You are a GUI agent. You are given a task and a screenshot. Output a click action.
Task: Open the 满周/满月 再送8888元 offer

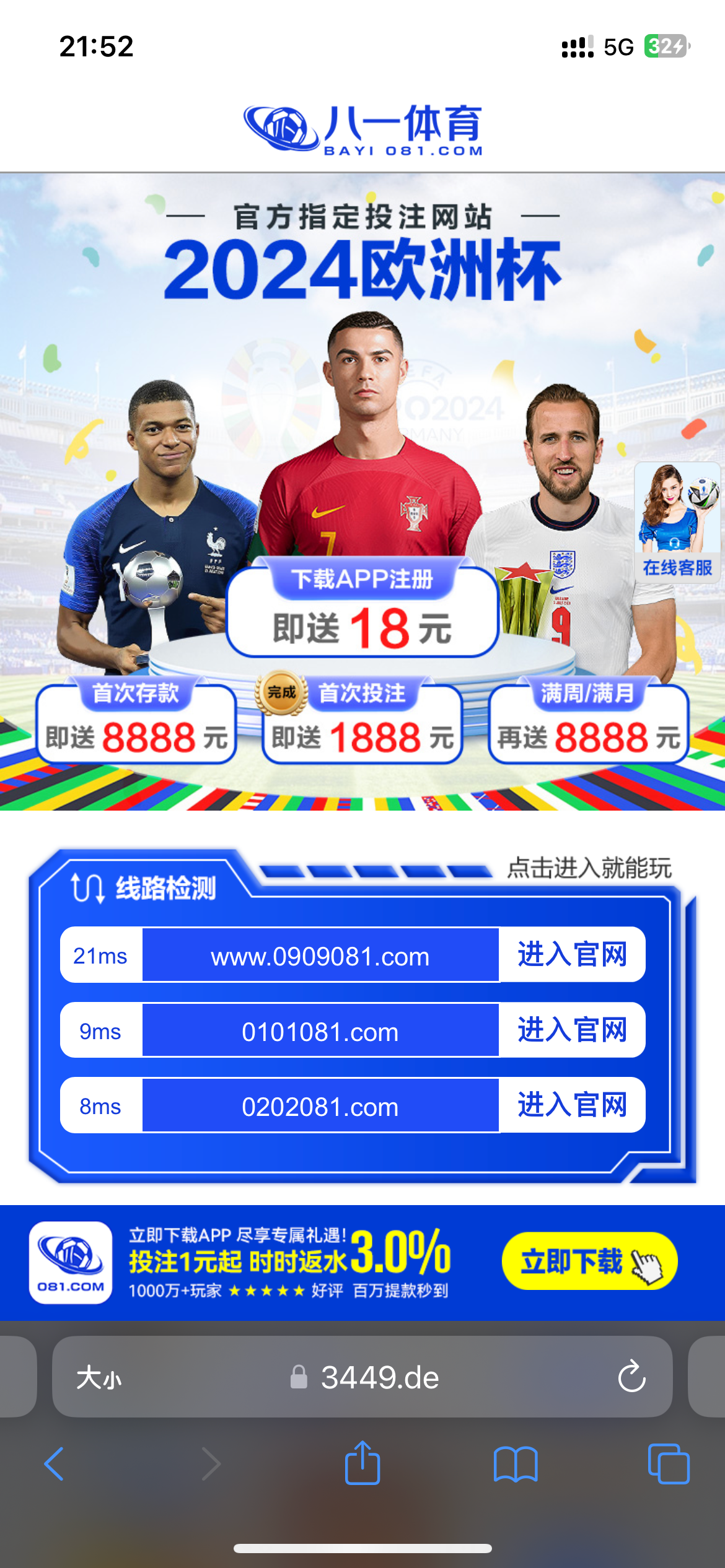tap(589, 723)
